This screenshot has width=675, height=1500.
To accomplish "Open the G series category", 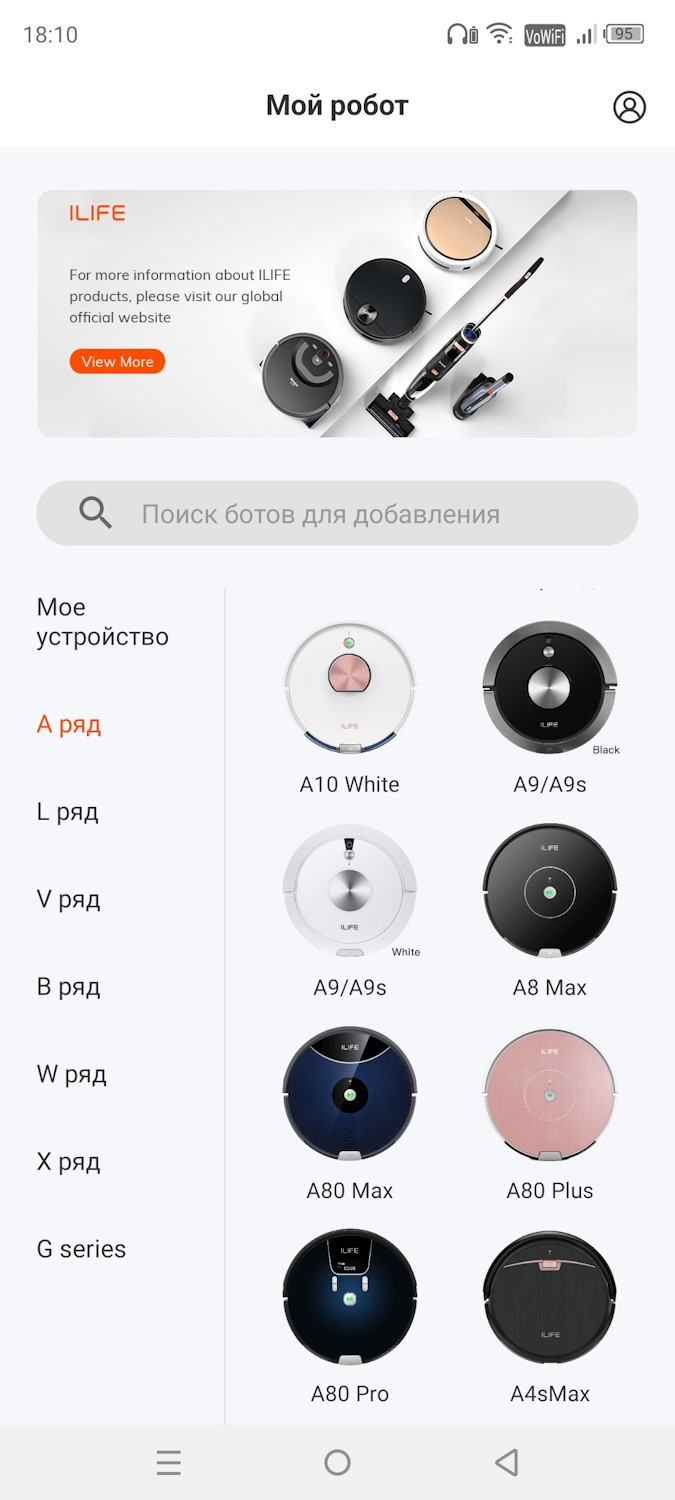I will (81, 1249).
